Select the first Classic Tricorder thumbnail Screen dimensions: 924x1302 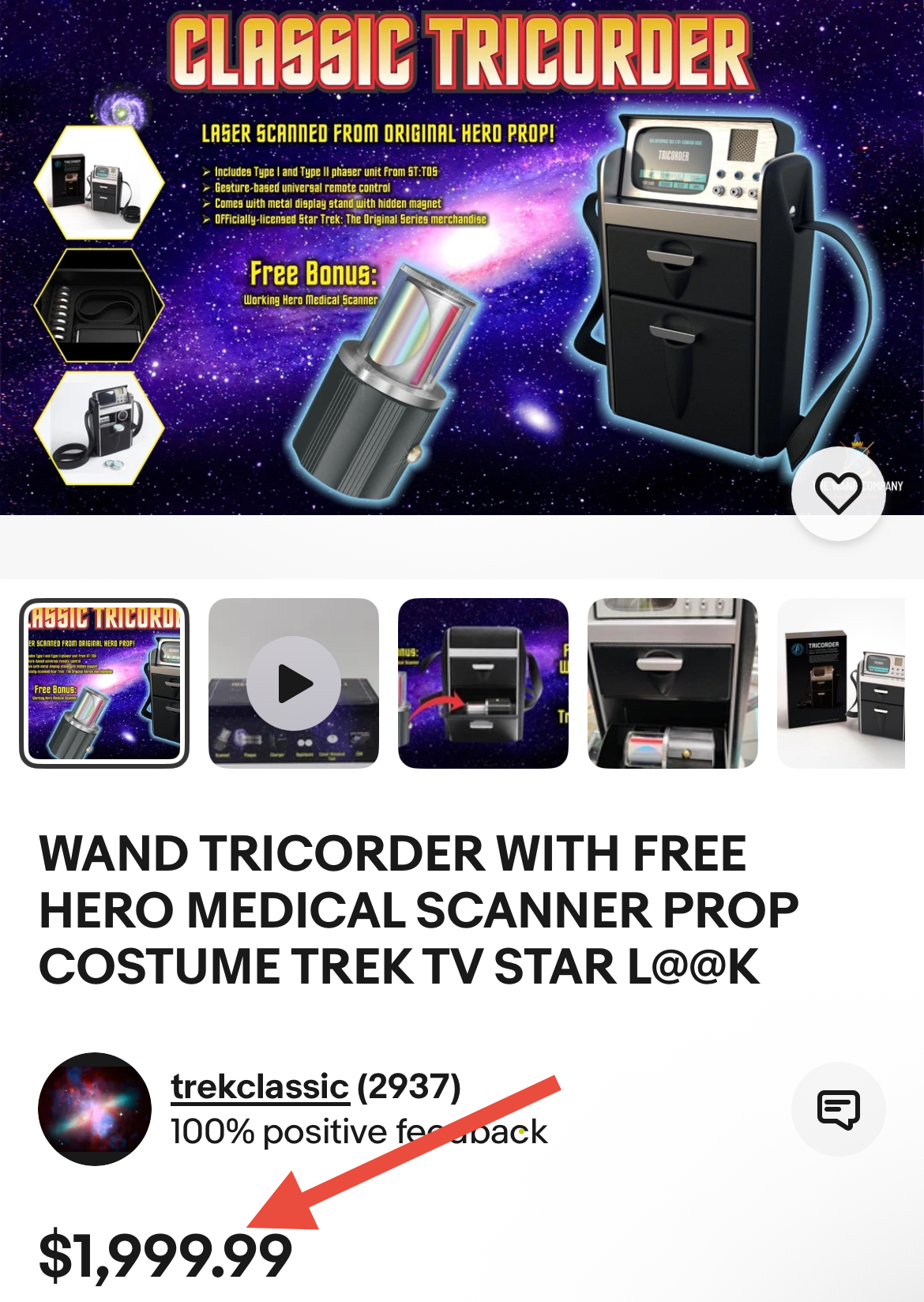click(104, 683)
